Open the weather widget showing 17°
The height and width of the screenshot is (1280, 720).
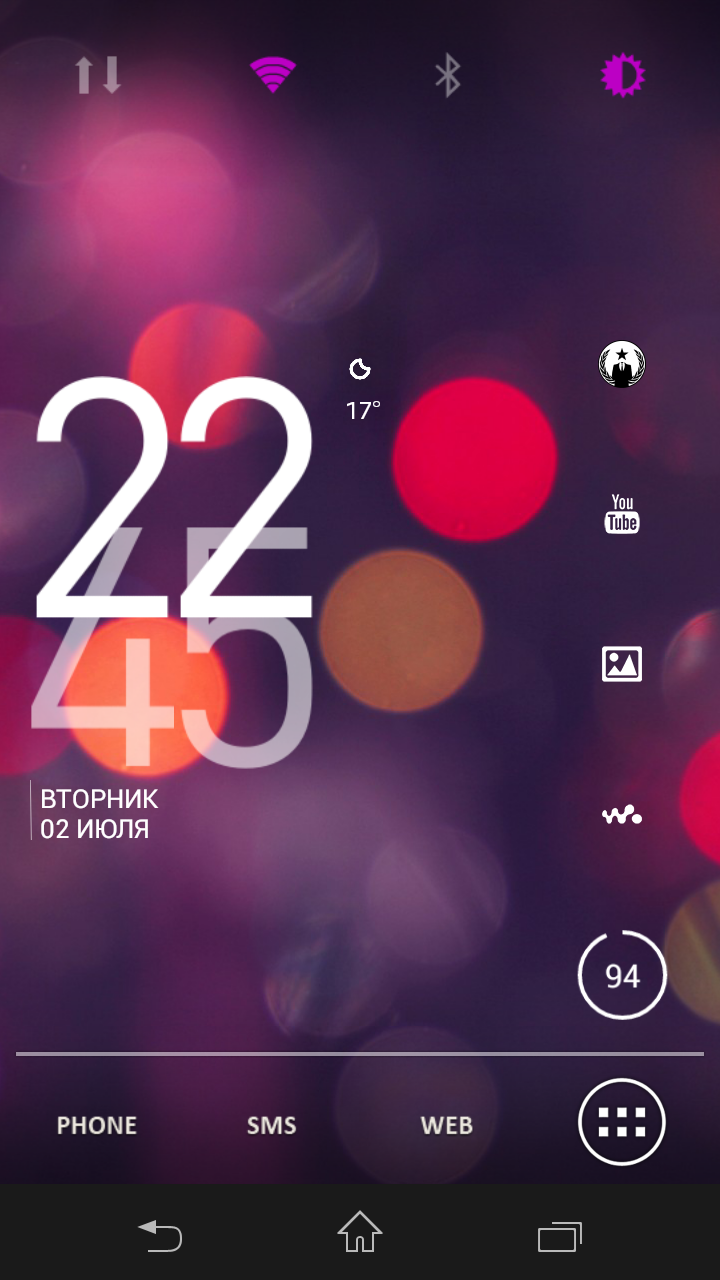[362, 391]
